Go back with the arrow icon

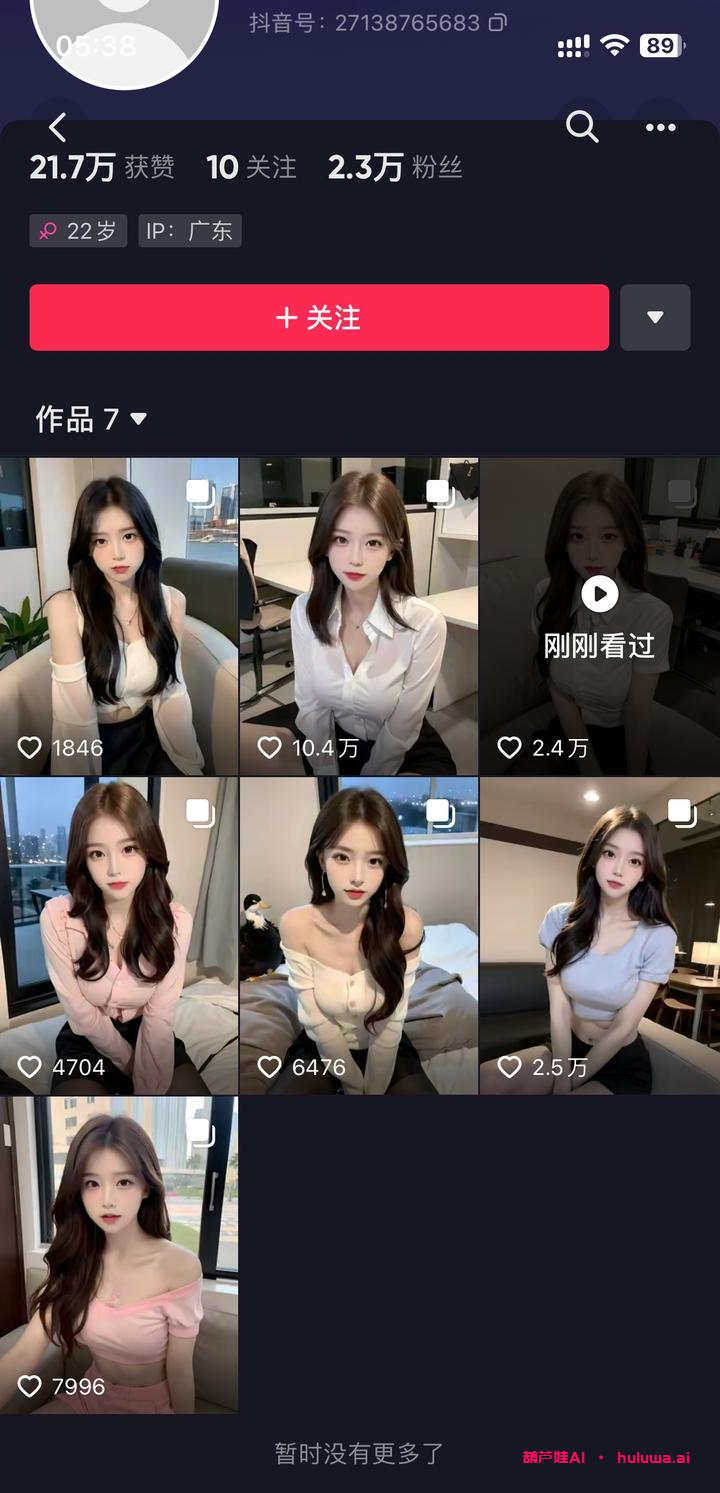tap(58, 127)
